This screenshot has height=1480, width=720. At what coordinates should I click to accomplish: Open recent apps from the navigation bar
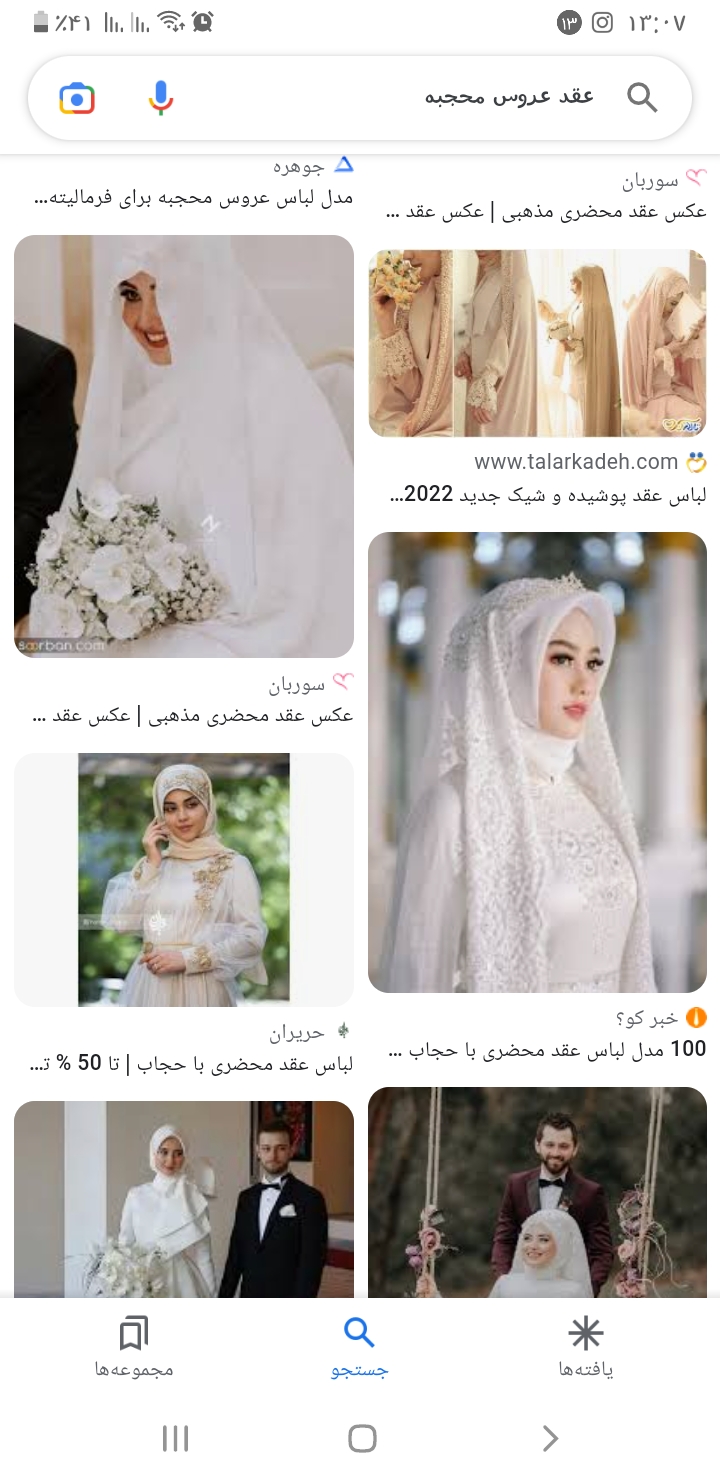pos(175,1438)
